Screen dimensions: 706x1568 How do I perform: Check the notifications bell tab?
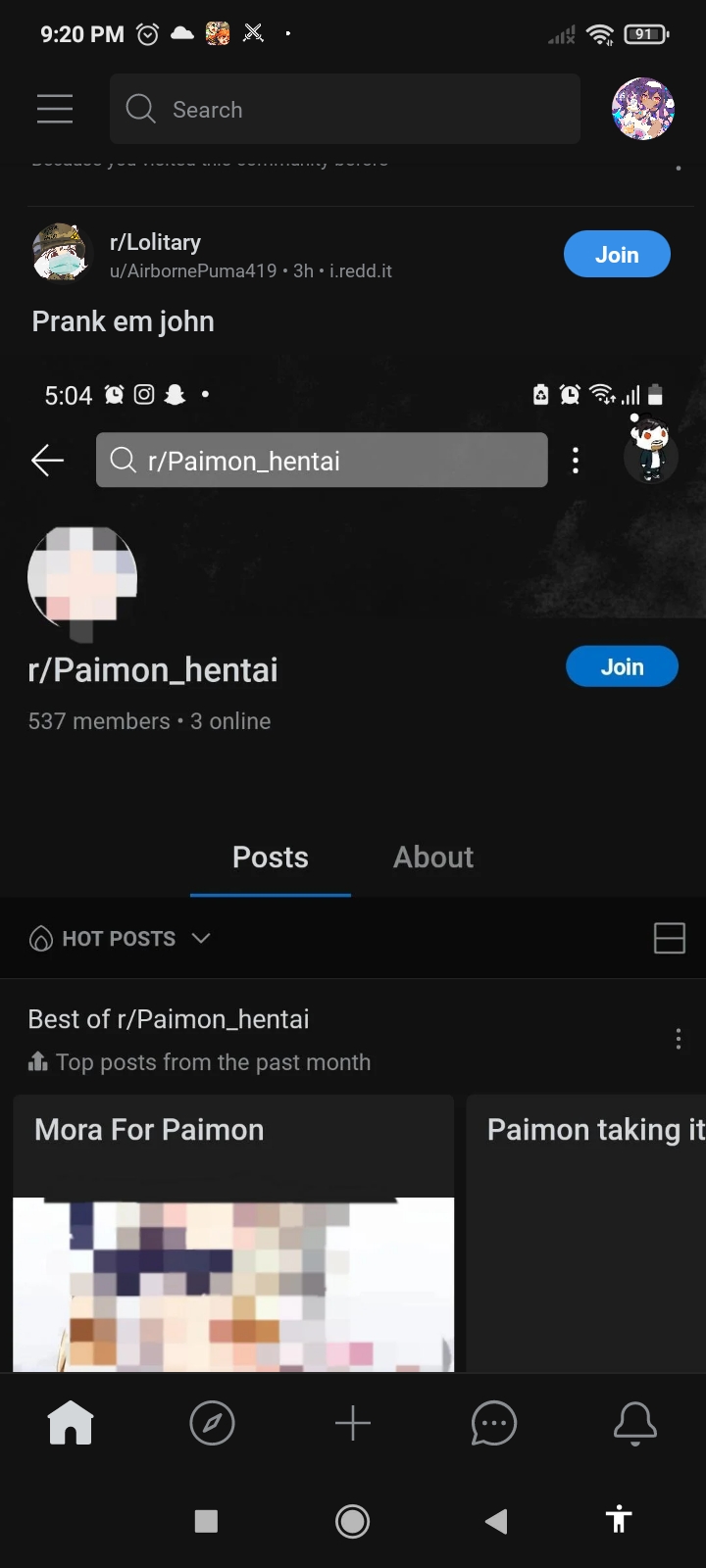(x=635, y=1423)
